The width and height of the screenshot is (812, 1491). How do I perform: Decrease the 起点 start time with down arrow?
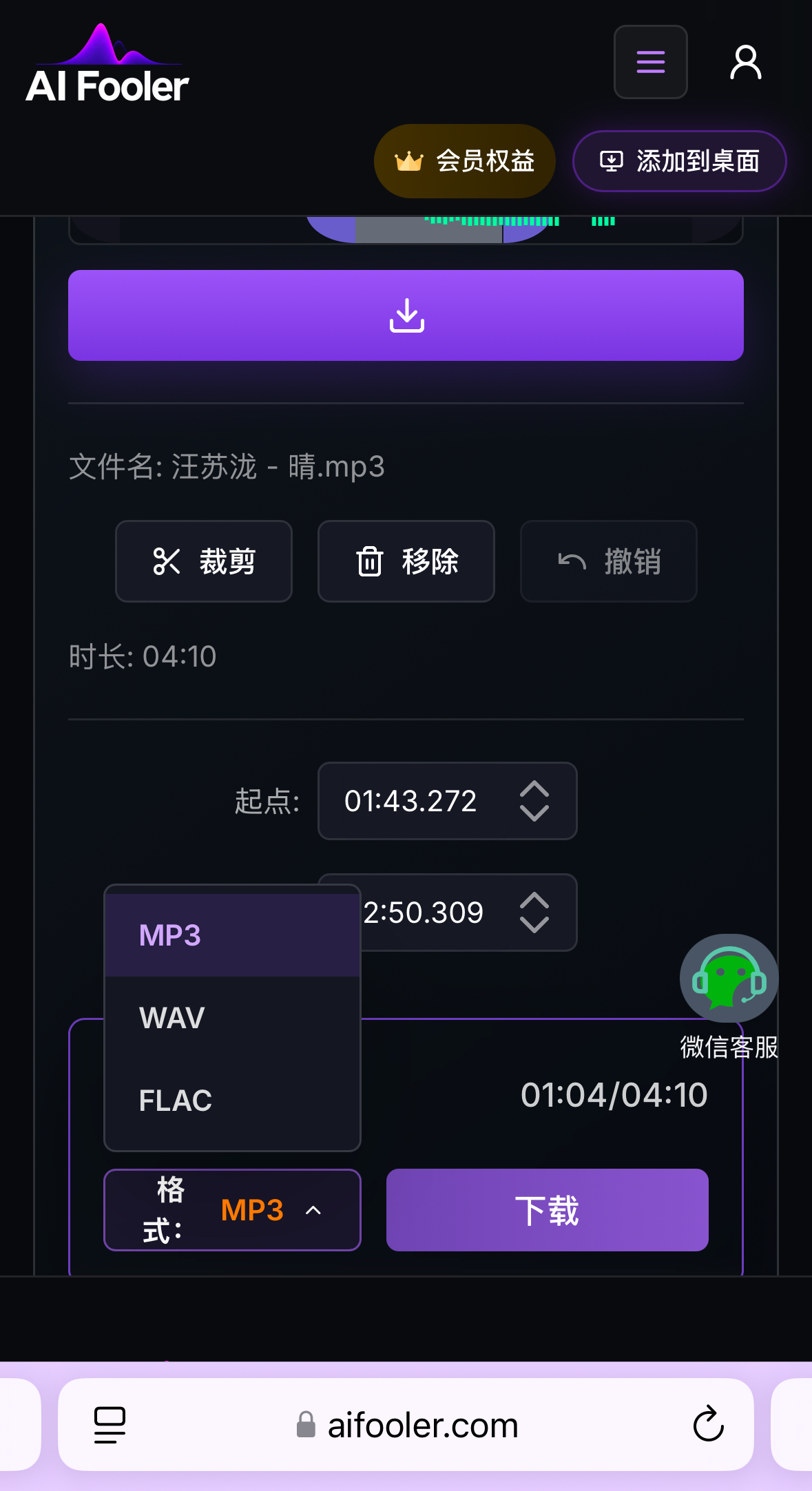click(x=534, y=813)
